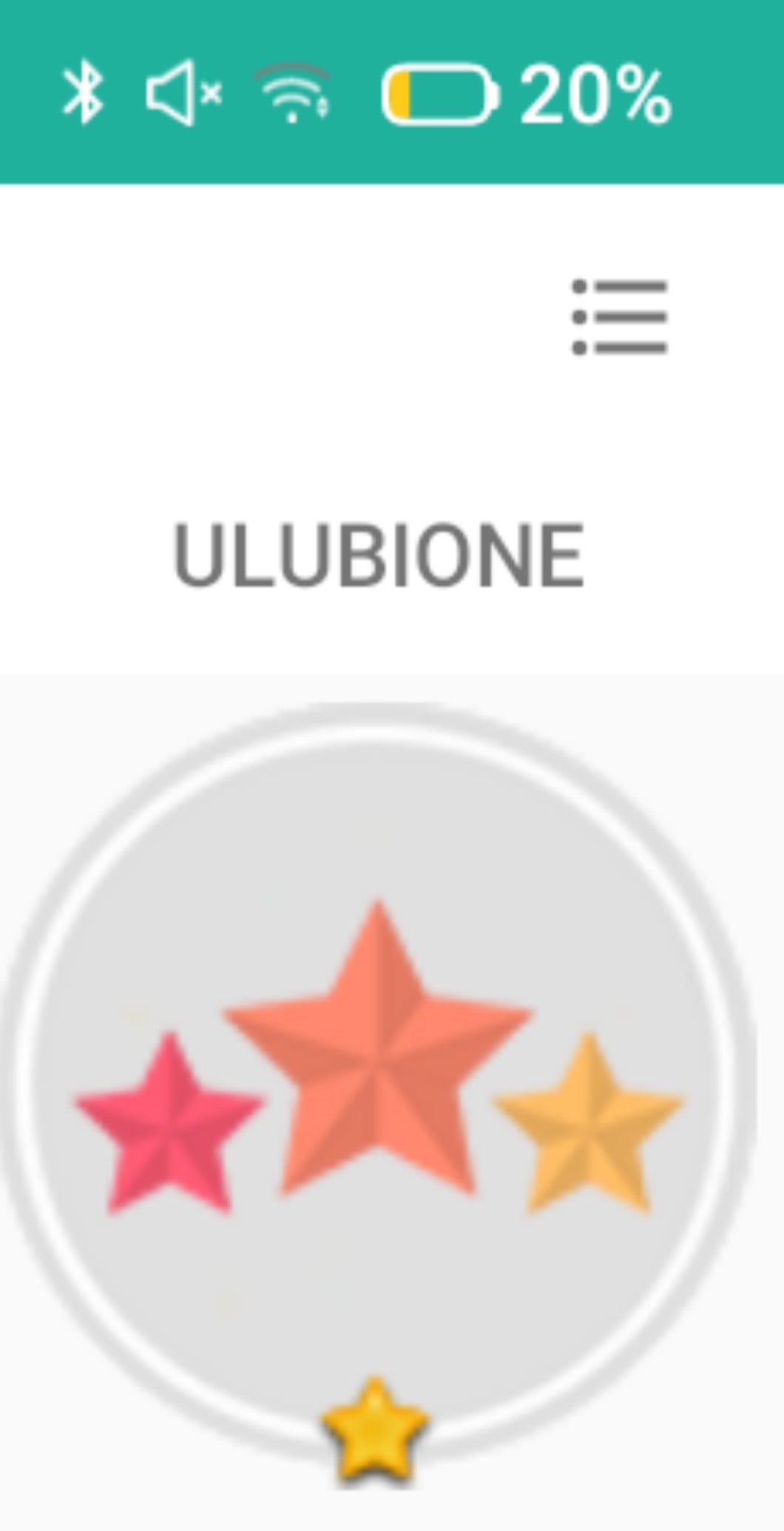Open the list menu icon
784x1531 pixels.
pos(620,317)
